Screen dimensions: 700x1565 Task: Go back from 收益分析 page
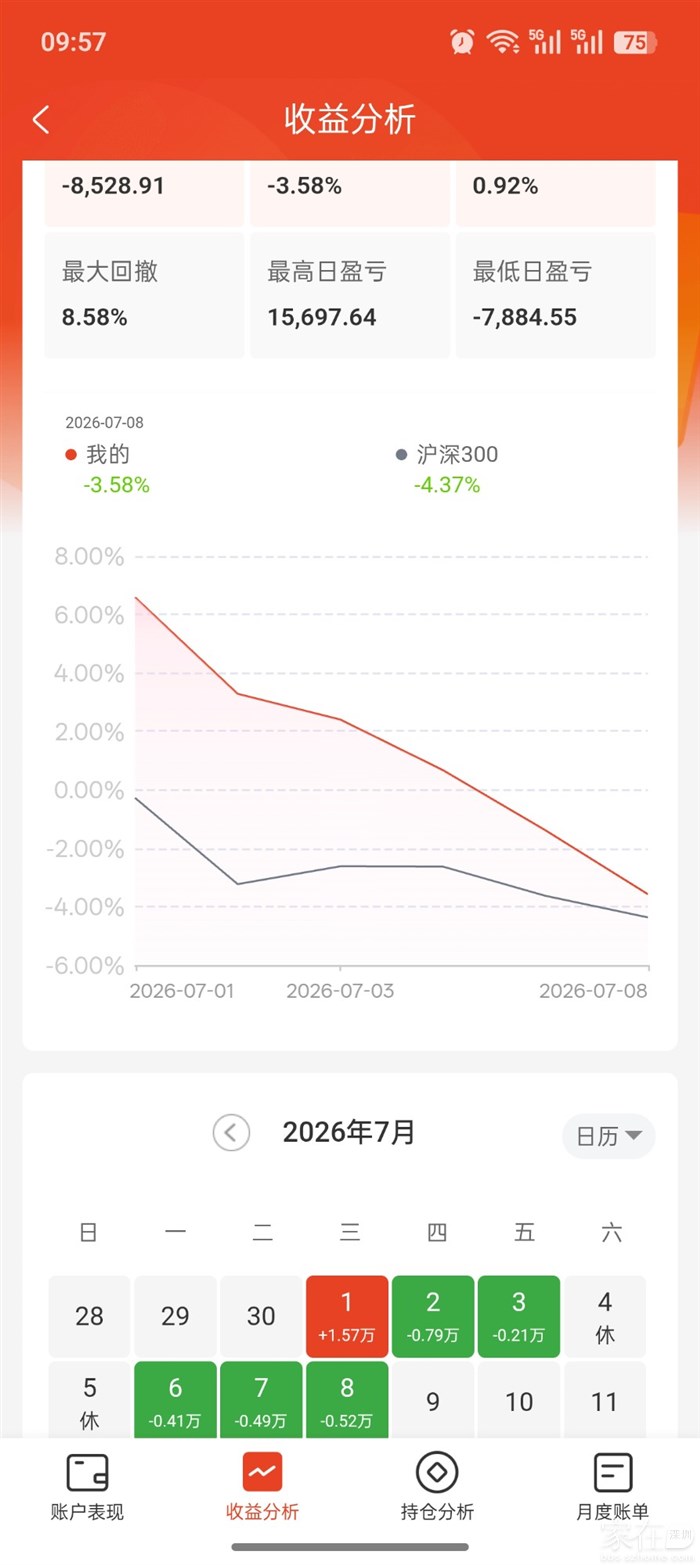[x=41, y=120]
